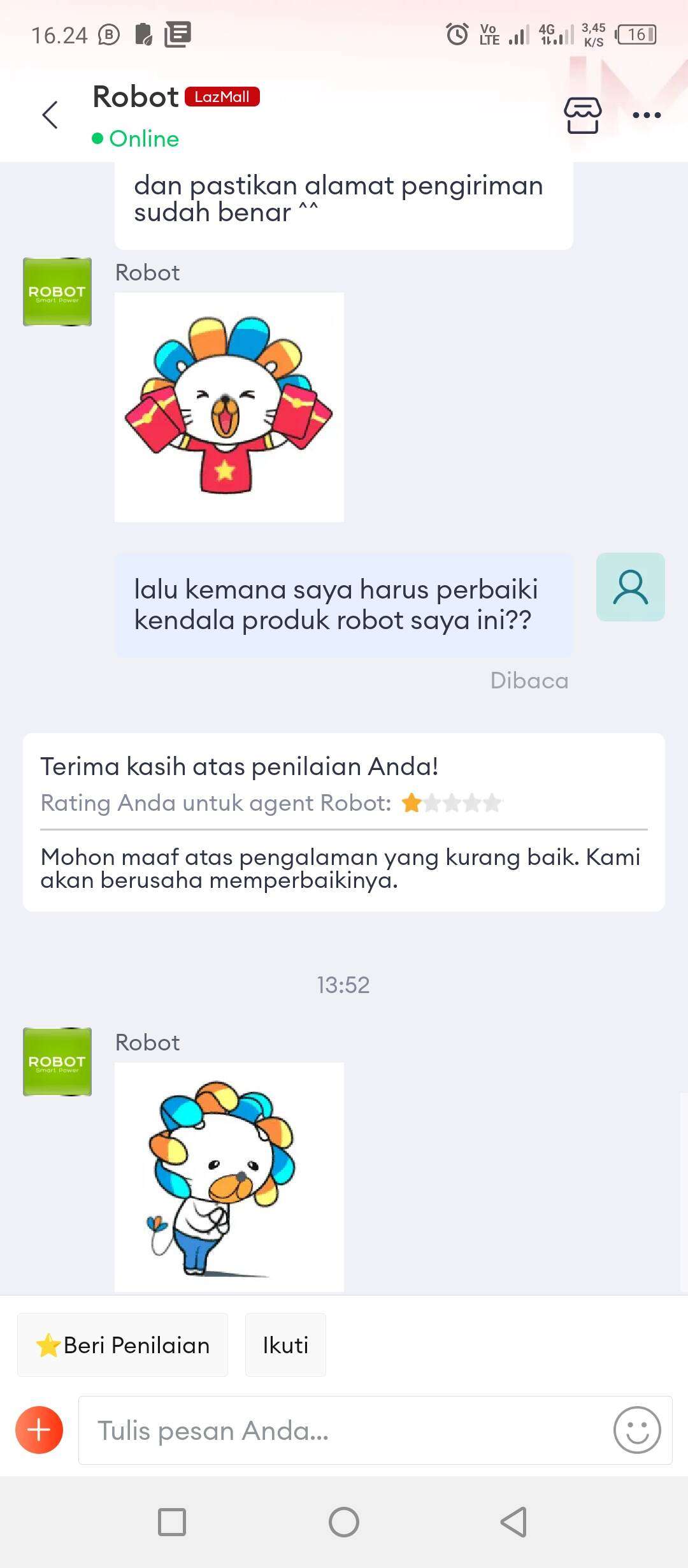
Task: Tap the plus icon to attach content
Action: [x=38, y=1430]
